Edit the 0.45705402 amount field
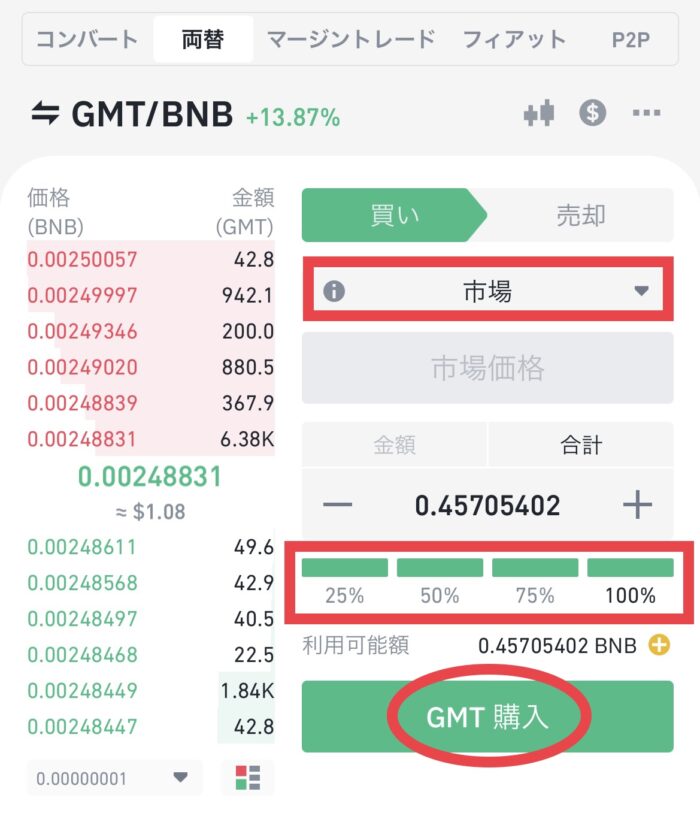700x819 pixels. tap(487, 505)
